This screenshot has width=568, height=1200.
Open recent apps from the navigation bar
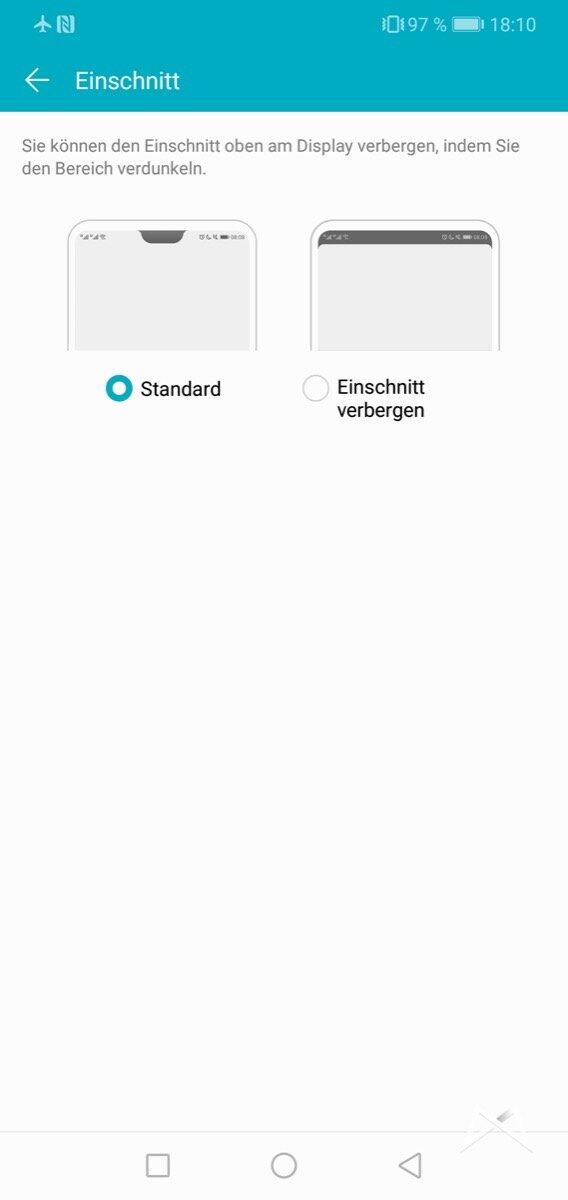pos(158,1165)
